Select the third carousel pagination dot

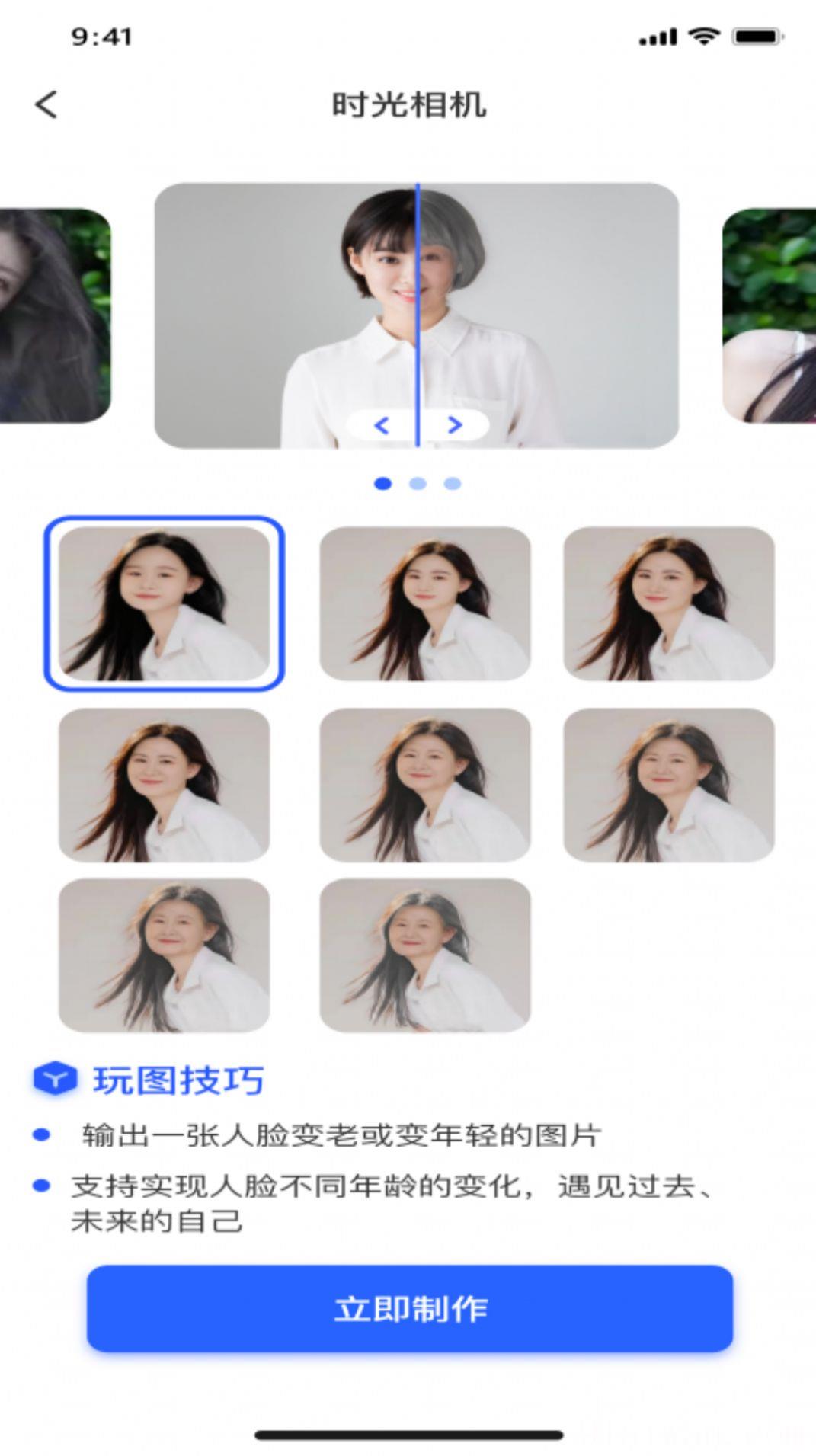[x=451, y=482]
